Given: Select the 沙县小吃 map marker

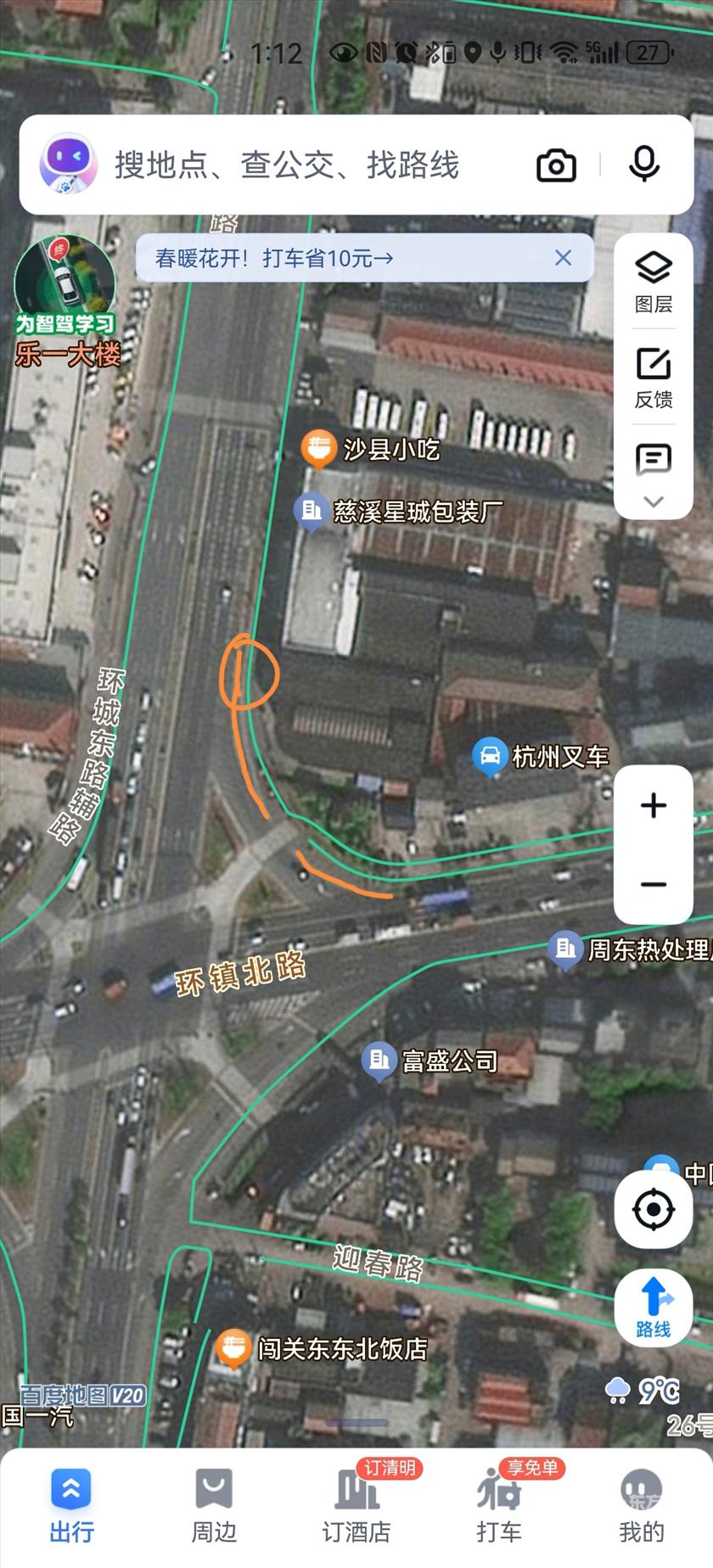Looking at the screenshot, I should pyautogui.click(x=319, y=449).
